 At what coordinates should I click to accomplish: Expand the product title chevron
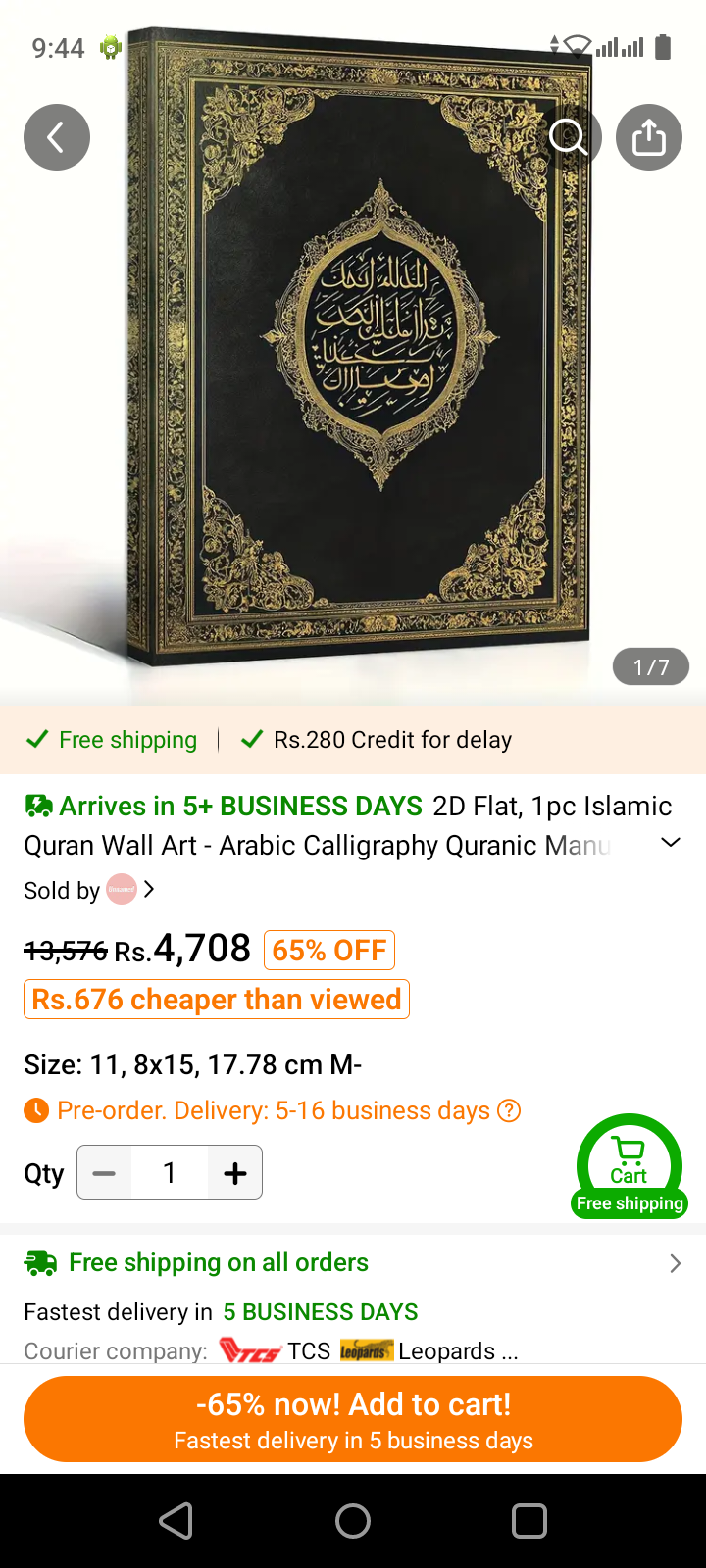(671, 843)
